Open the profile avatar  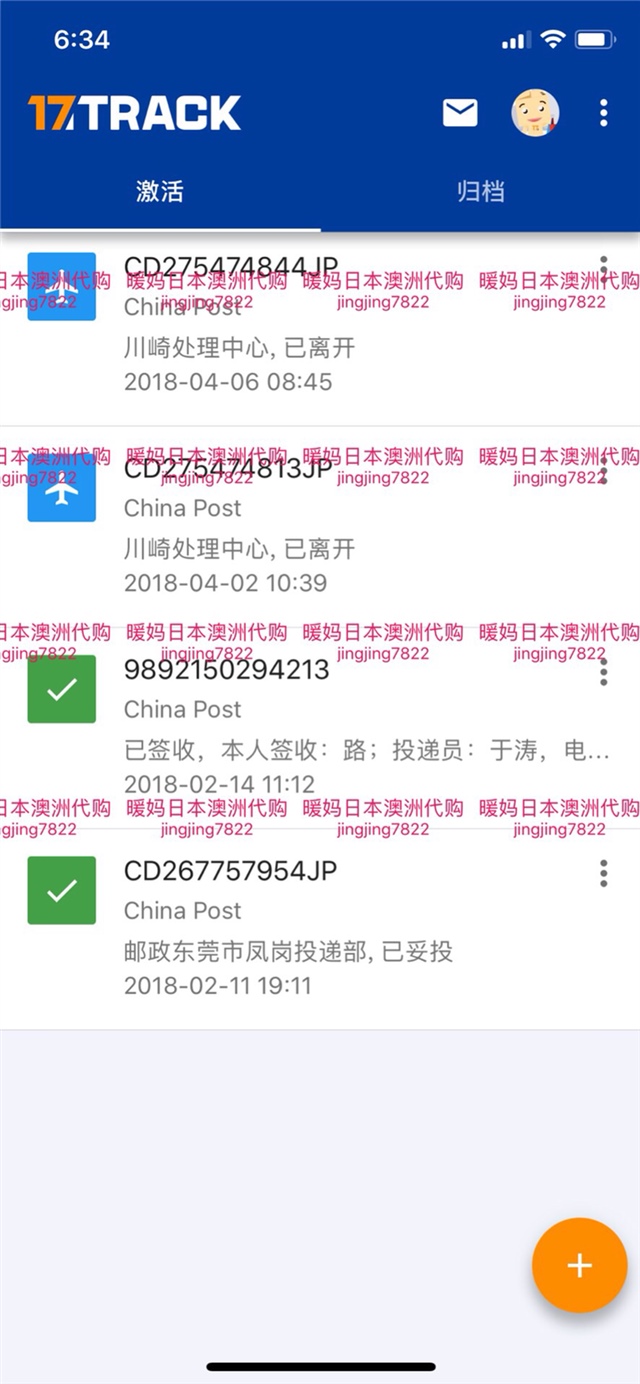[535, 113]
